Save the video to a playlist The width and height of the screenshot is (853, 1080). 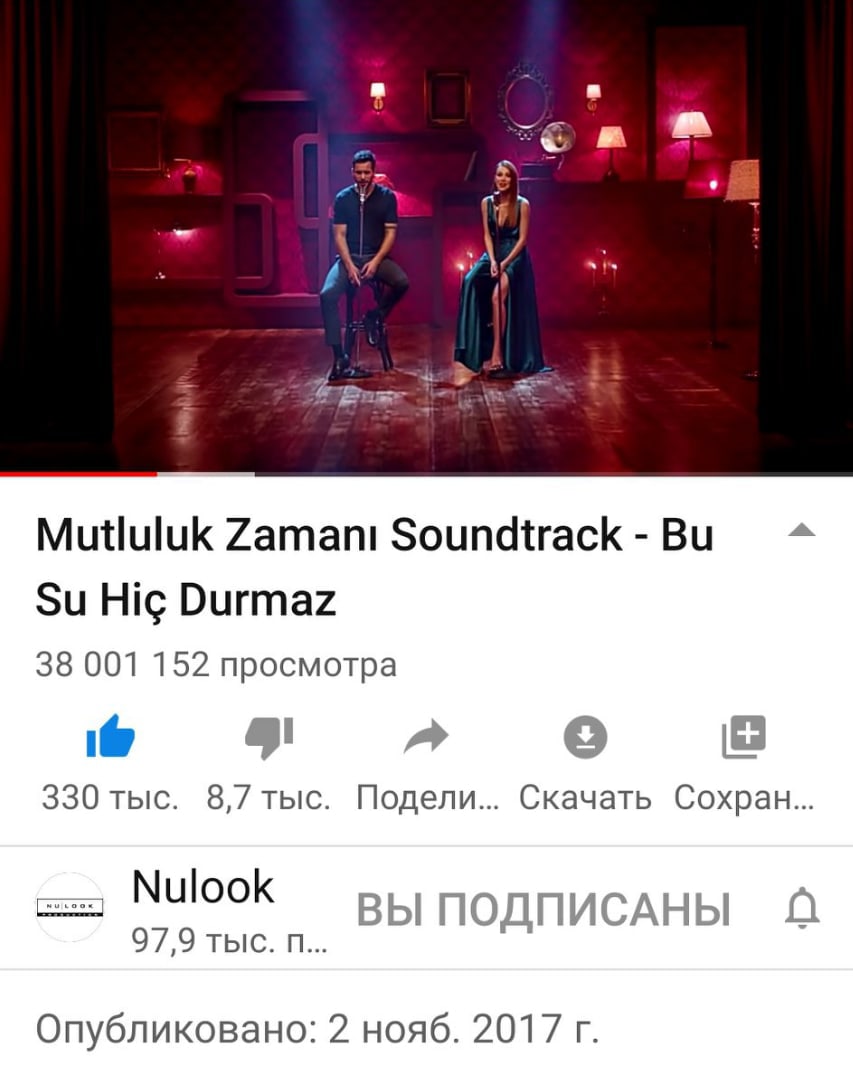[743, 739]
